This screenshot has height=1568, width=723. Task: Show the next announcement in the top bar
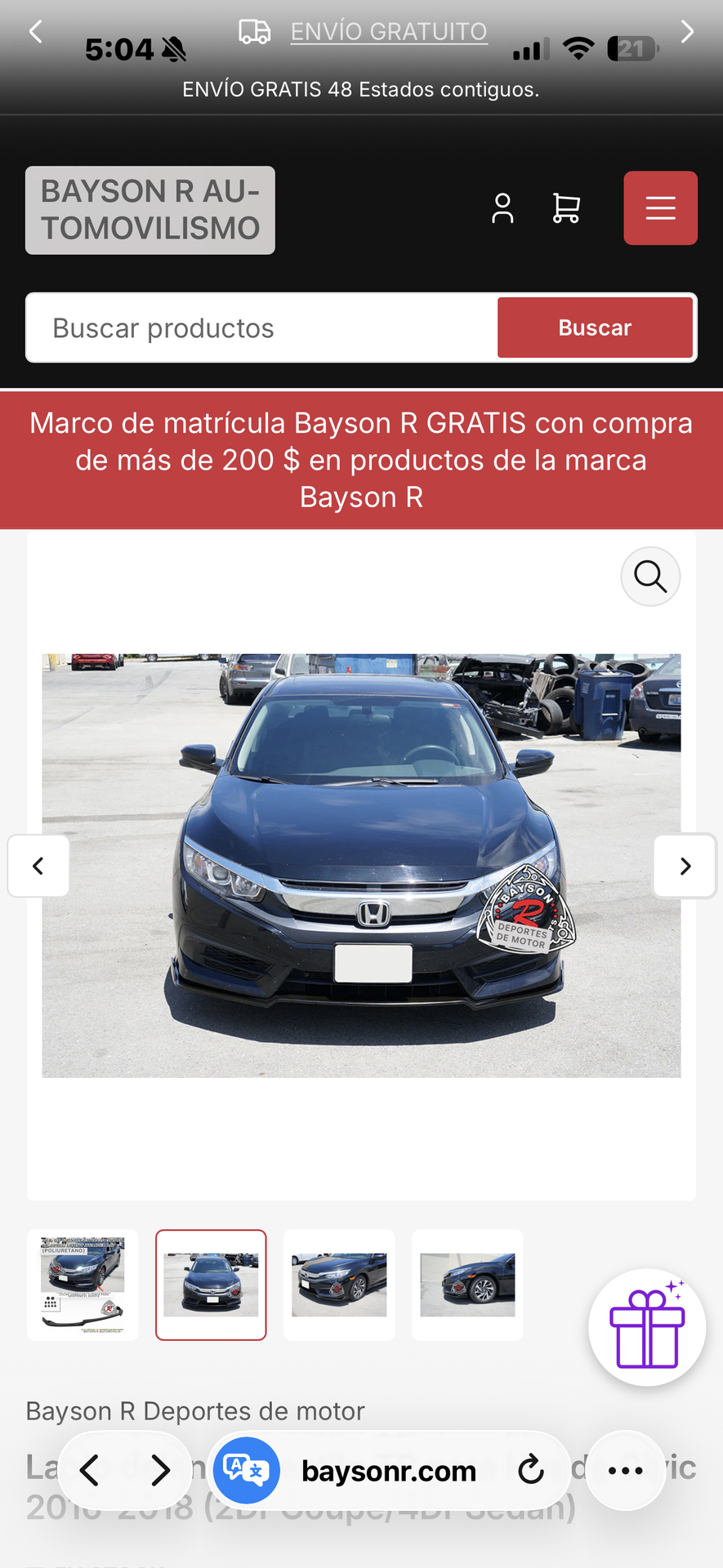(687, 32)
